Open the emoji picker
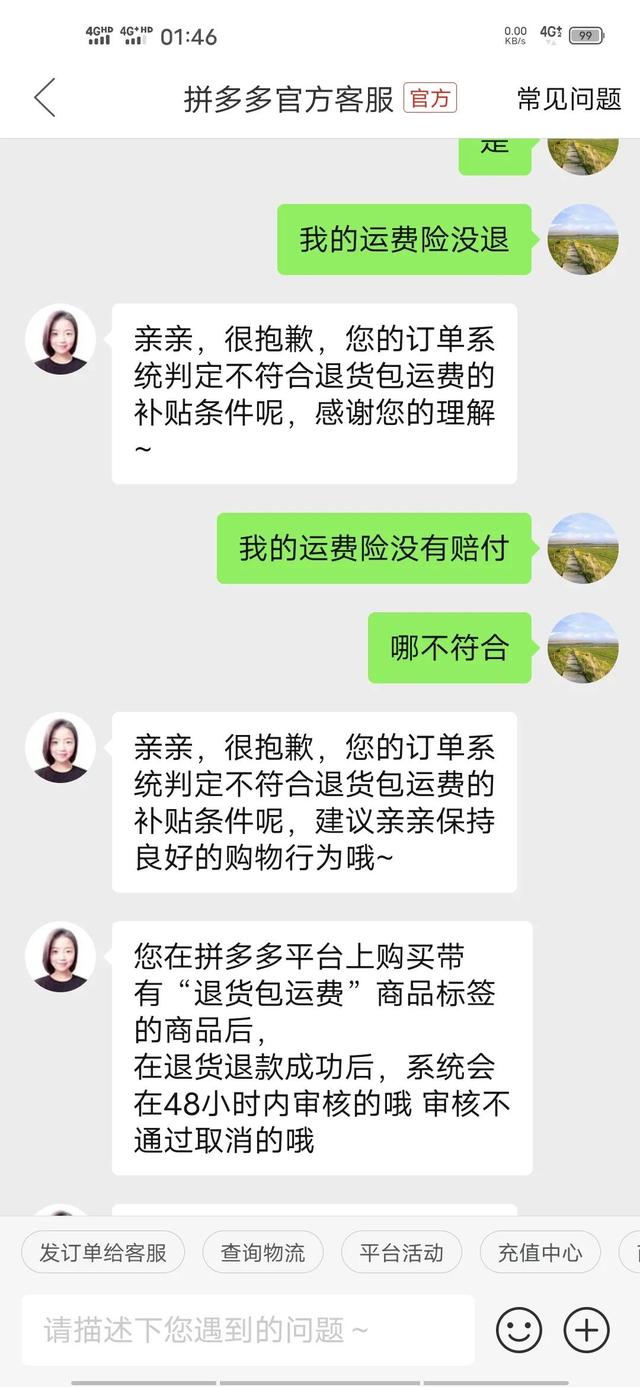The height and width of the screenshot is (1387, 640). (519, 1330)
